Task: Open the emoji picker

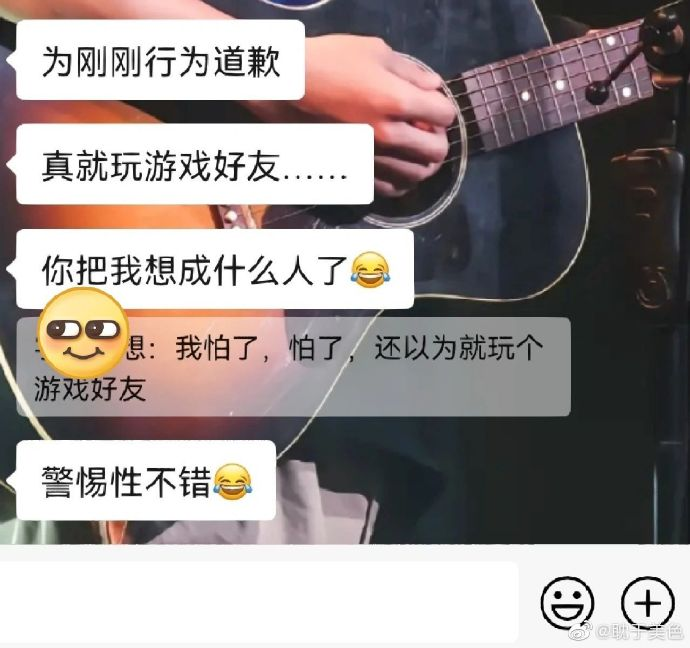Action: (567, 602)
